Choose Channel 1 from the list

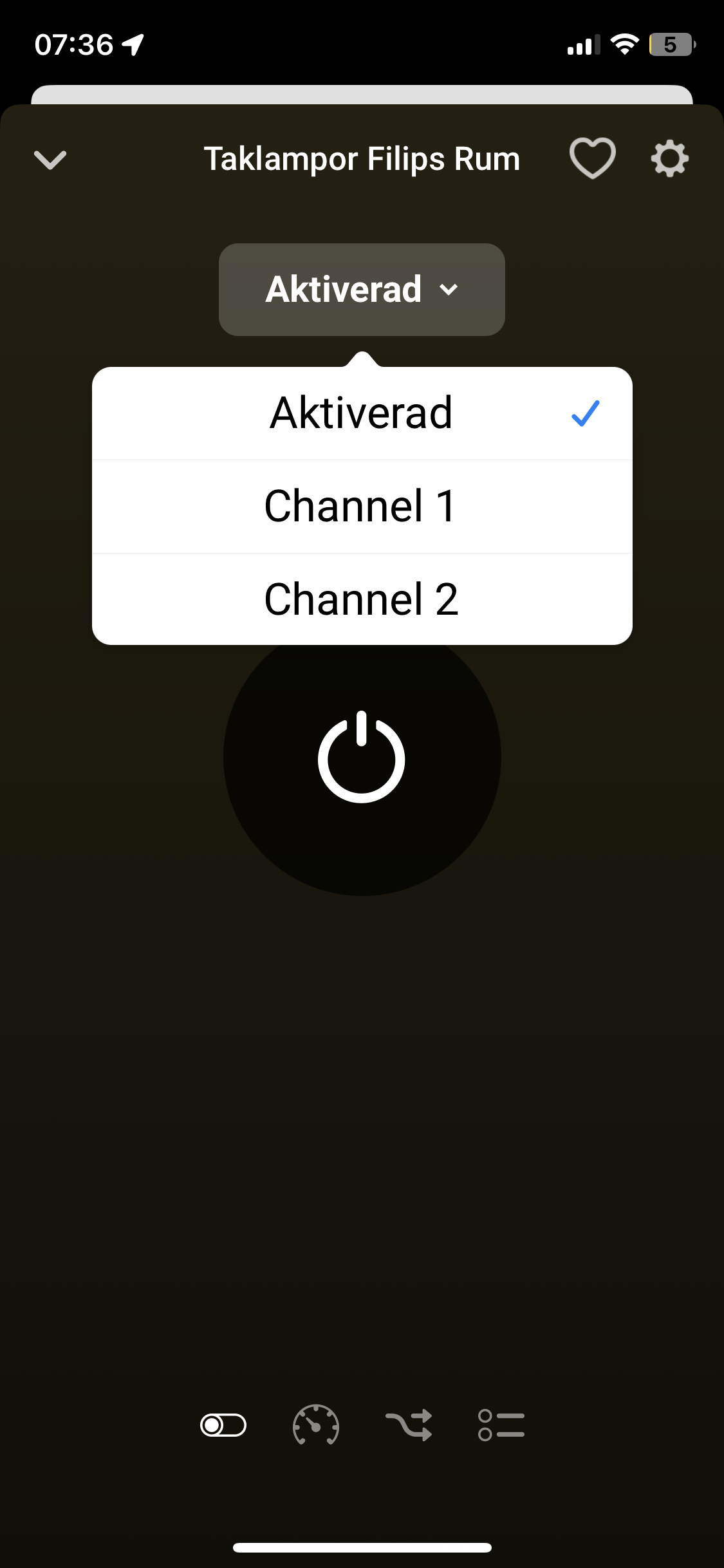362,507
